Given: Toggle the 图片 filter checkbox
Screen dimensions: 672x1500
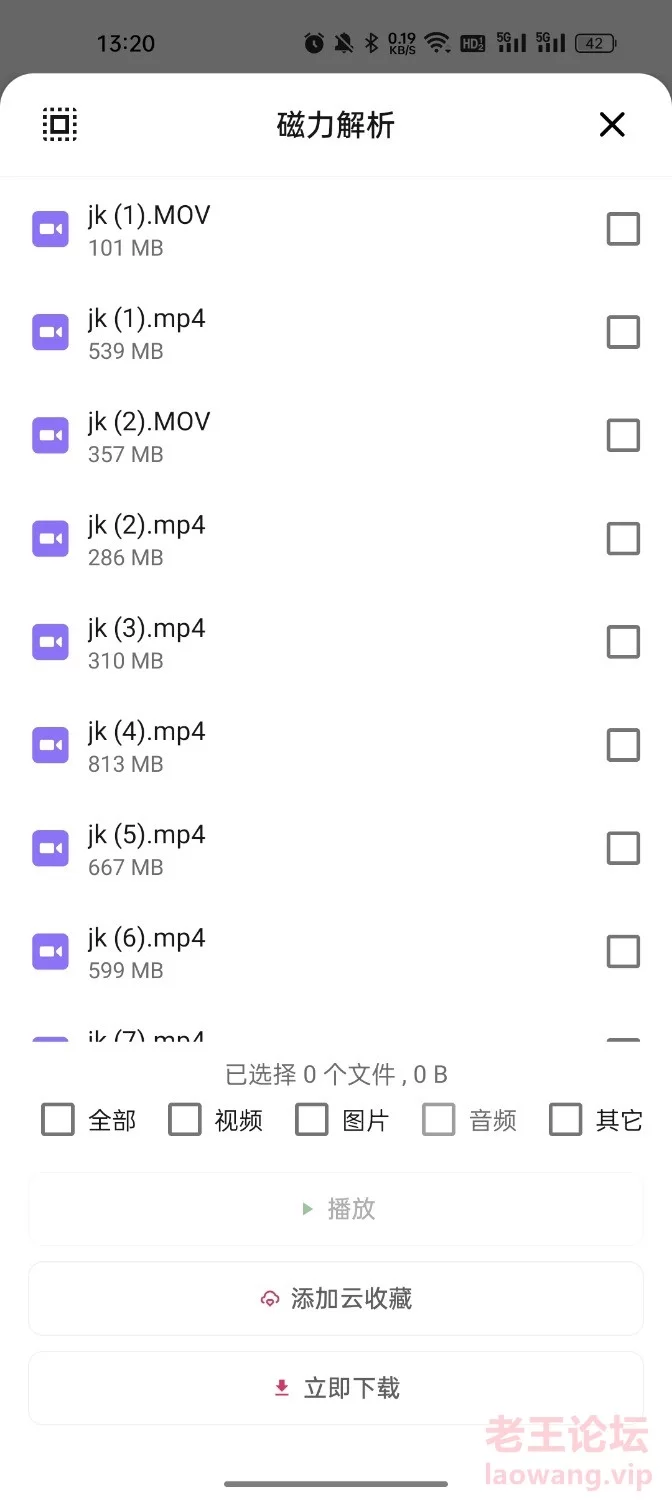Looking at the screenshot, I should tap(312, 1120).
